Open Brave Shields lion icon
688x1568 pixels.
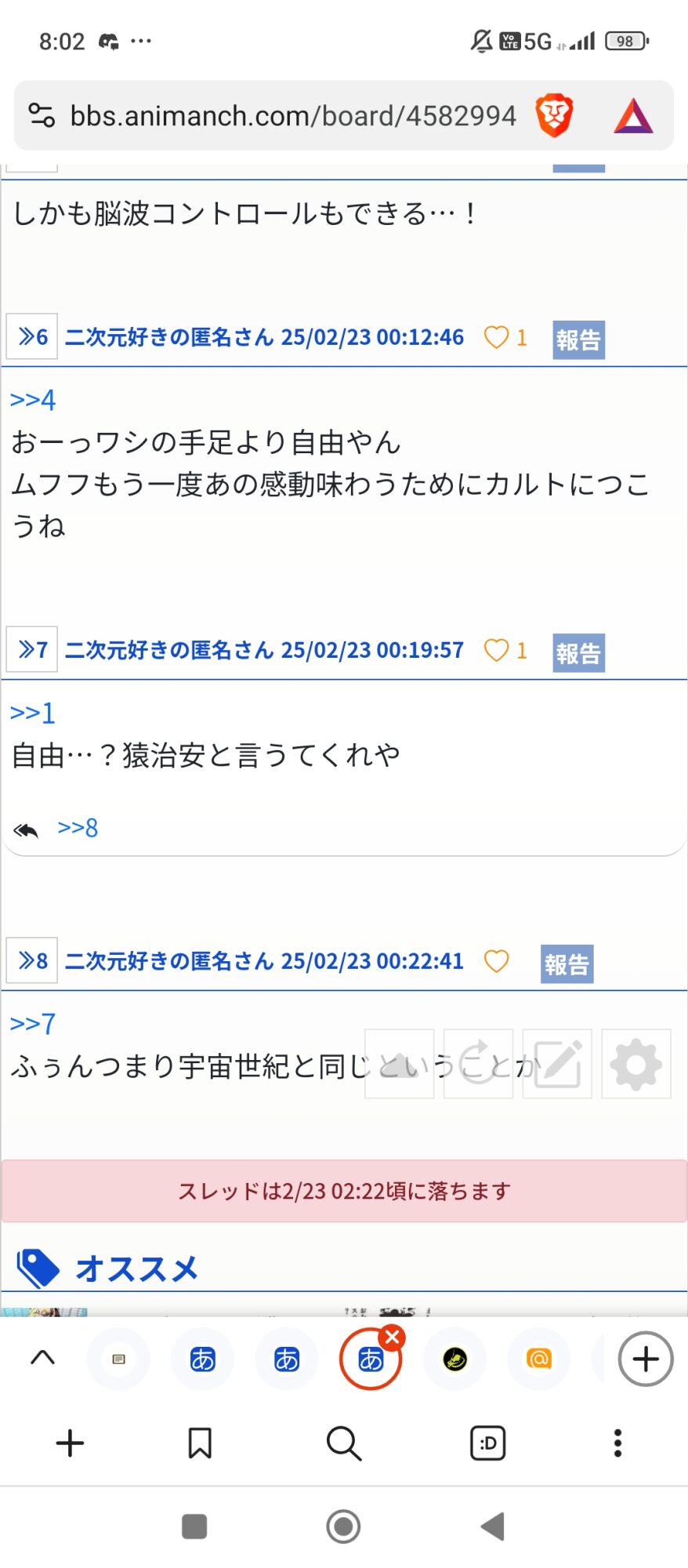click(554, 115)
